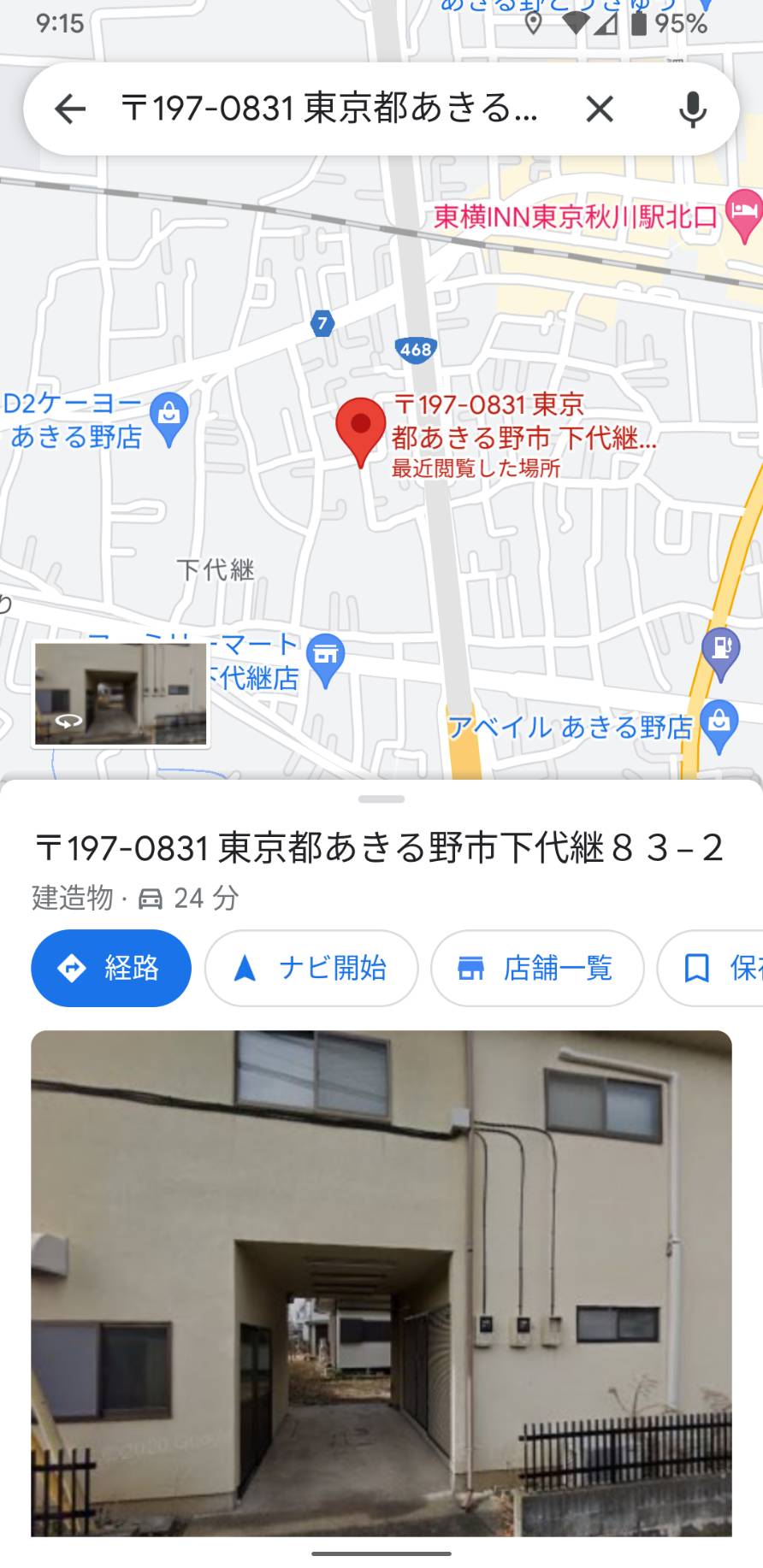The width and height of the screenshot is (763, 1568).
Task: Open the Street View thumbnail on map
Action: click(121, 694)
